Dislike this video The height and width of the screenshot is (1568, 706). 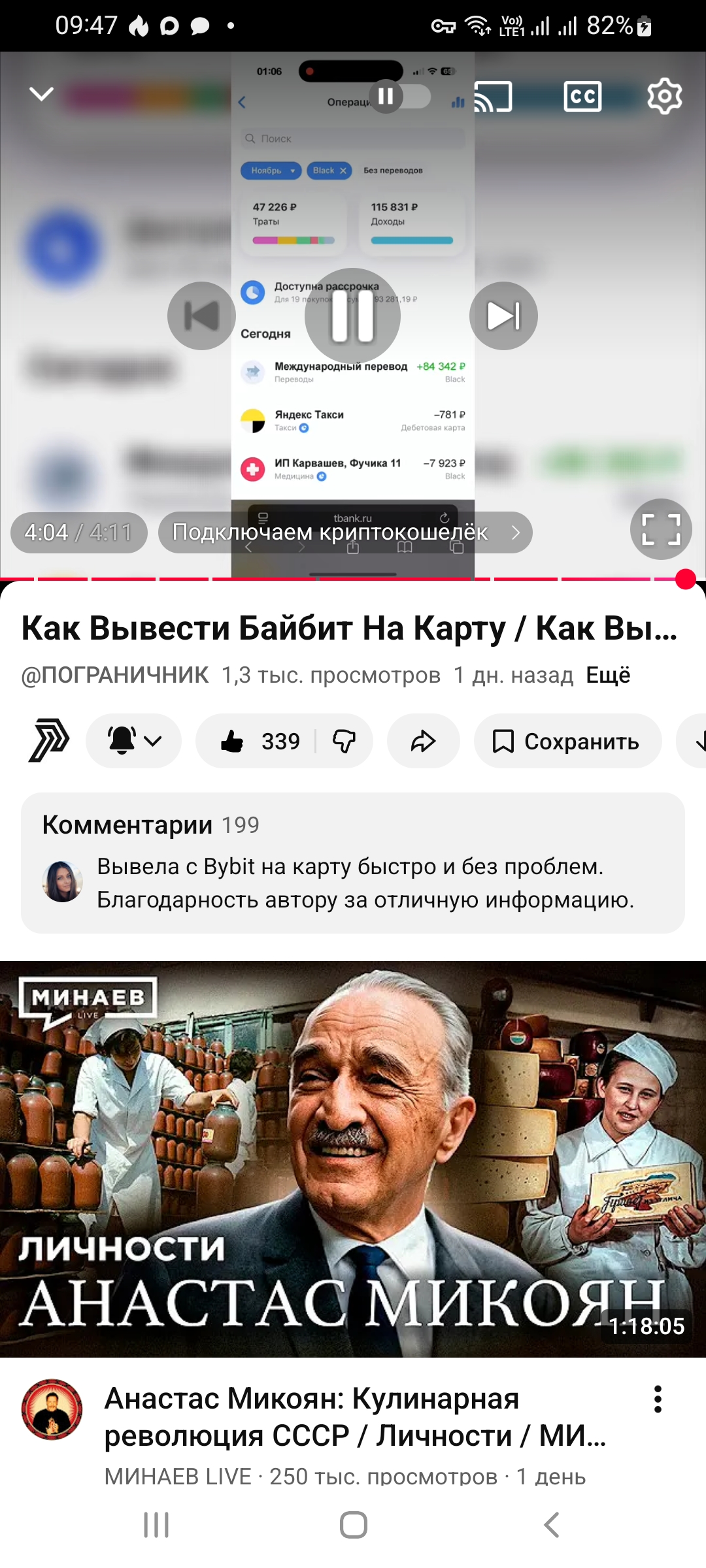point(344,741)
